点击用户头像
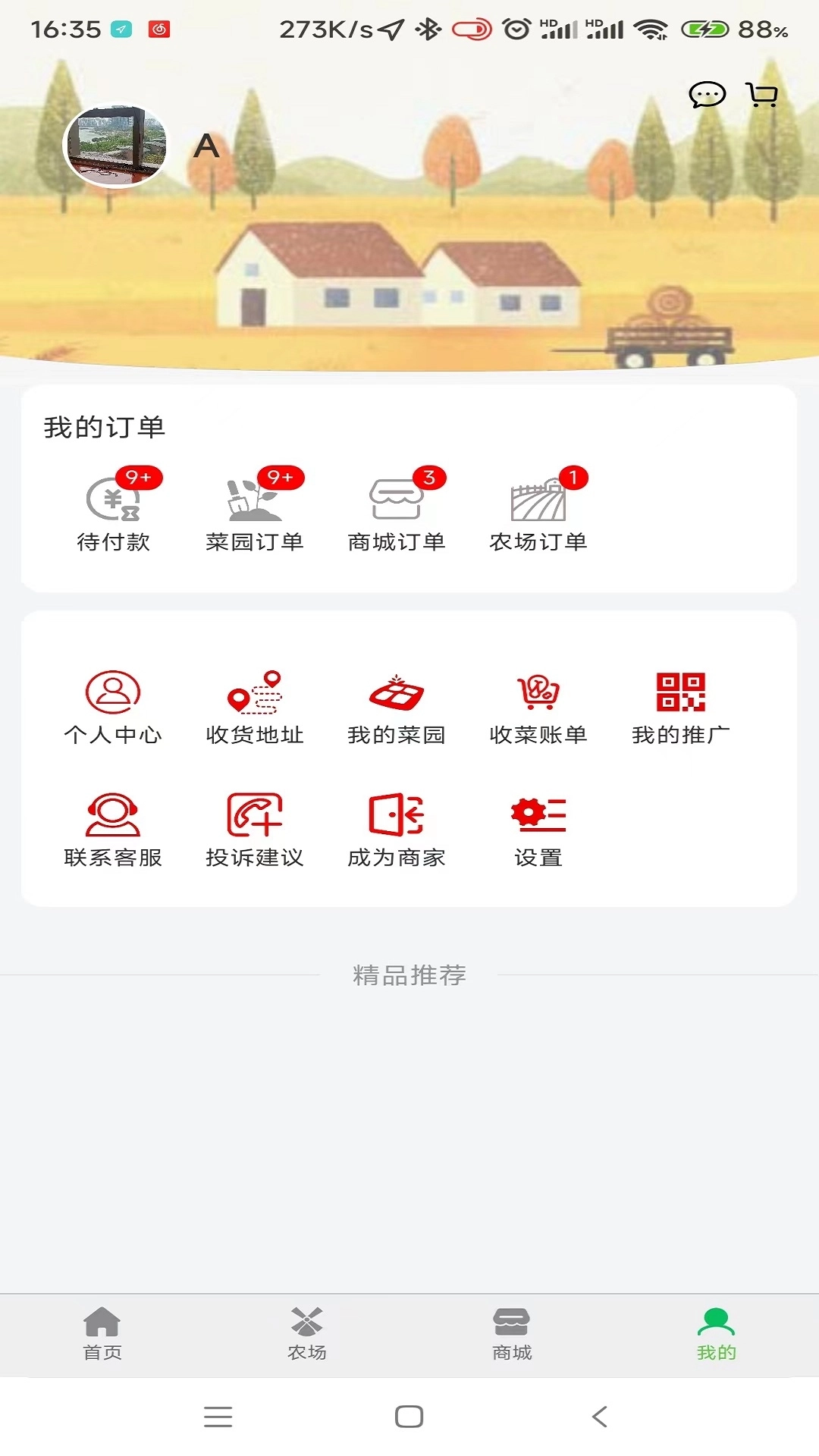 point(115,146)
